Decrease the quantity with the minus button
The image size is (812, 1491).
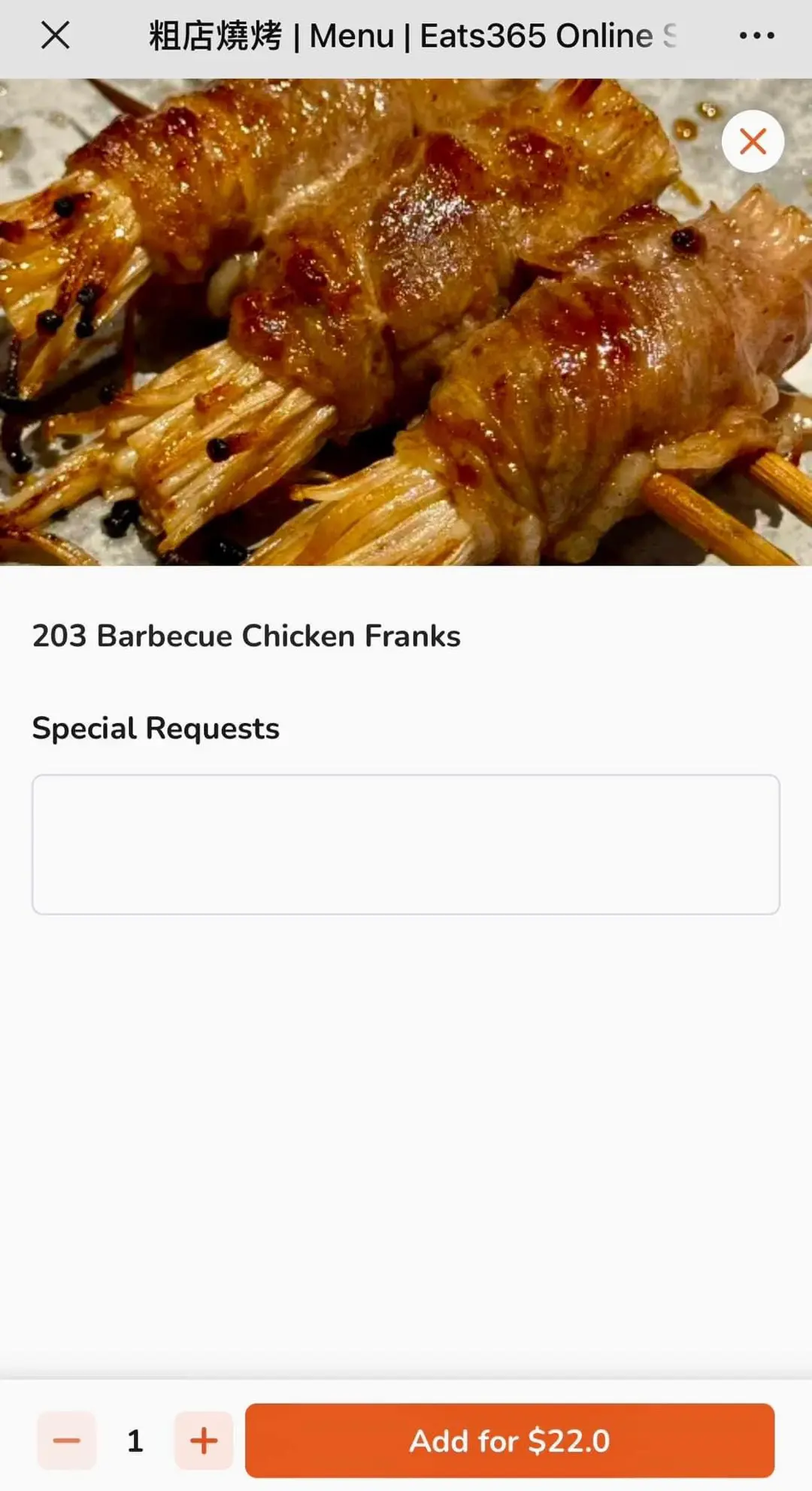[x=67, y=1441]
